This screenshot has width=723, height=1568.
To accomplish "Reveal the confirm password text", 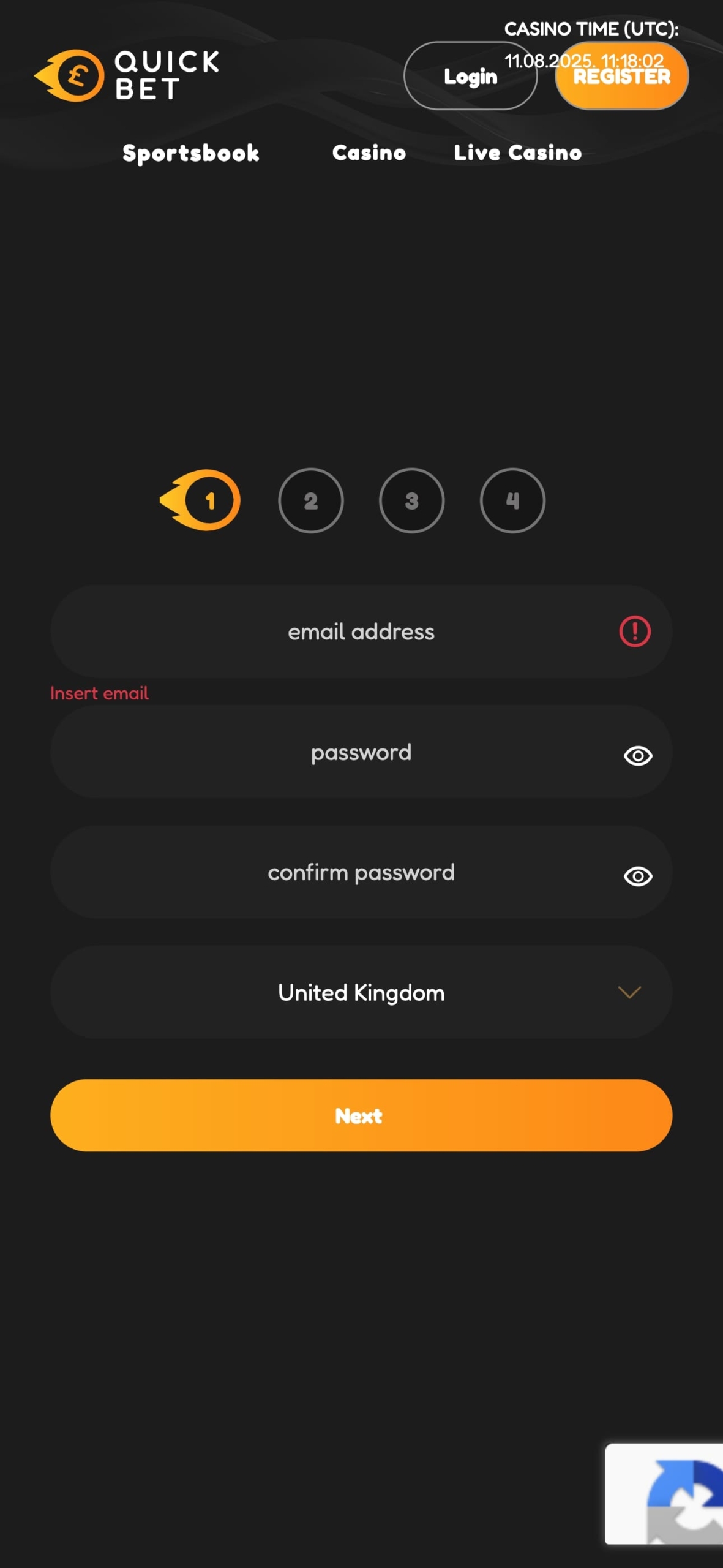I will (x=637, y=876).
